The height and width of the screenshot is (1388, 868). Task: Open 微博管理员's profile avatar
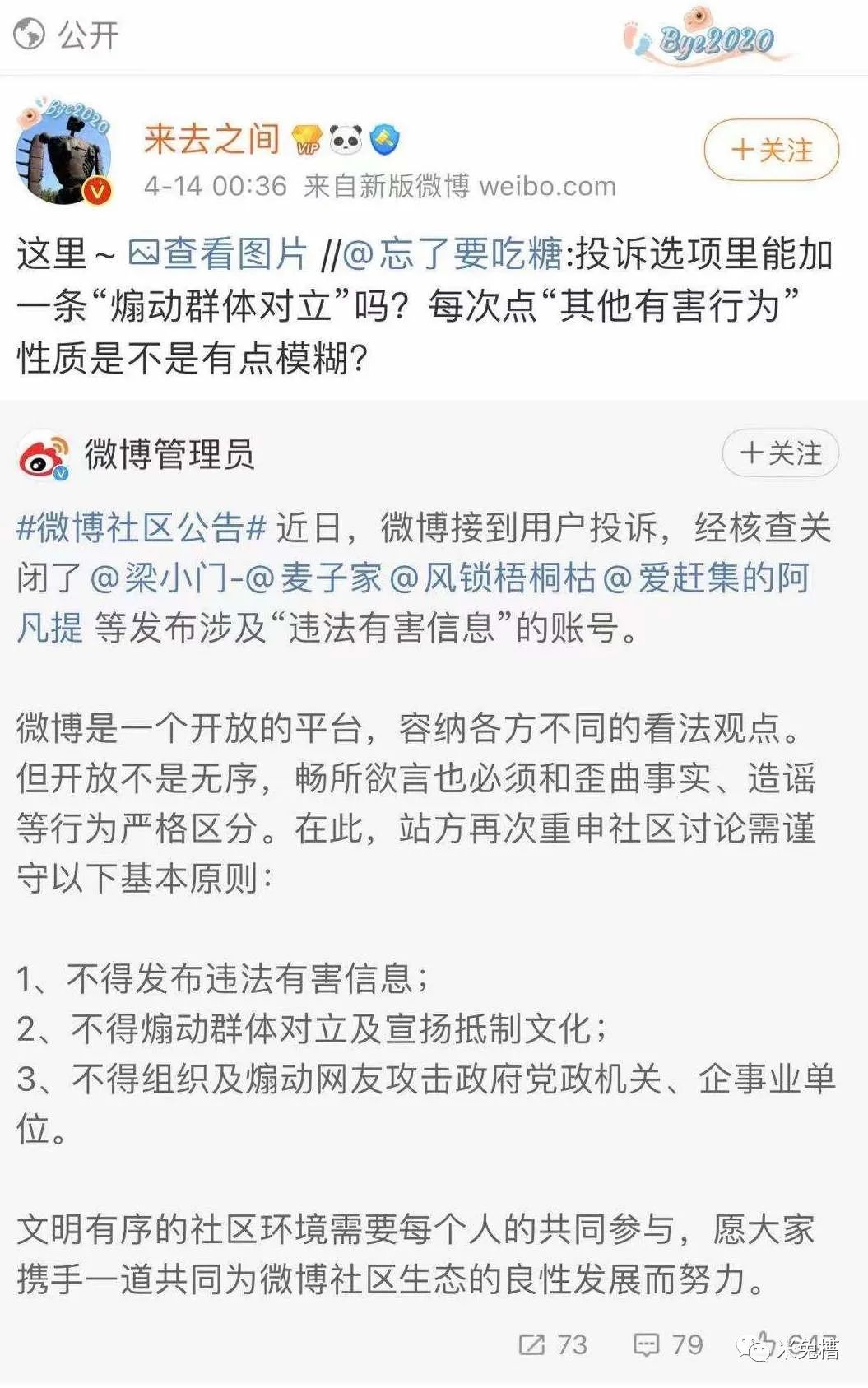[43, 455]
